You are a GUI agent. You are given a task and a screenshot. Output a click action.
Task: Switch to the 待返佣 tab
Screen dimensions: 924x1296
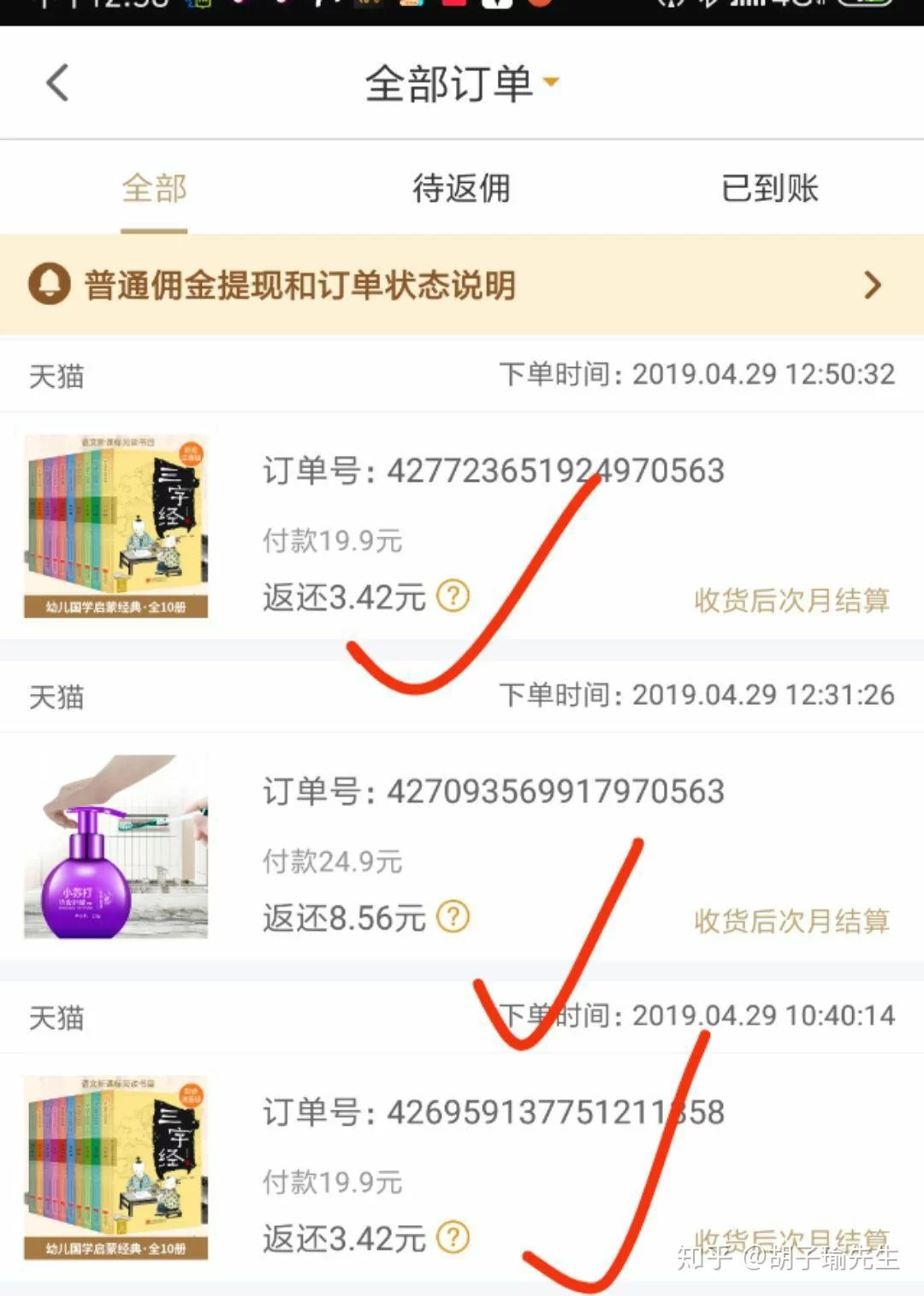click(461, 188)
